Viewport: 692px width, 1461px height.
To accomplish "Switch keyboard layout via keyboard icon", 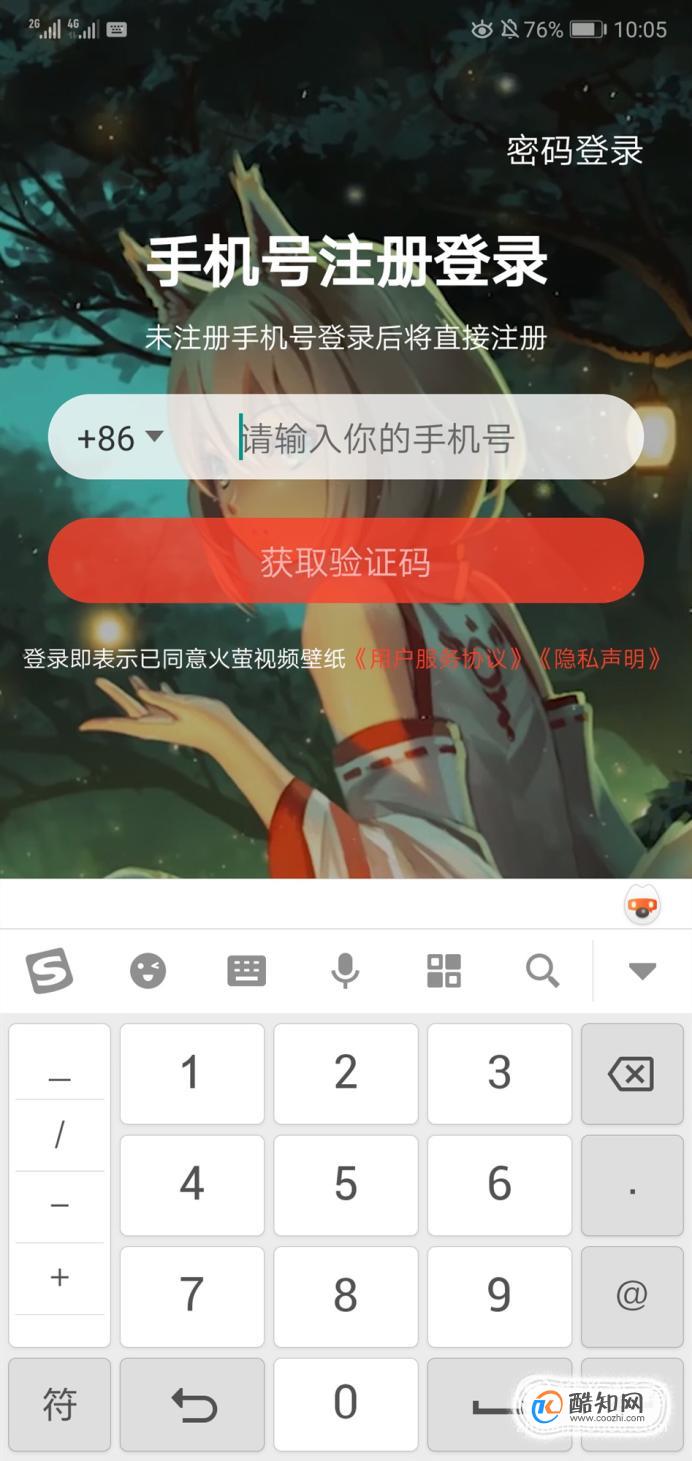I will point(246,970).
